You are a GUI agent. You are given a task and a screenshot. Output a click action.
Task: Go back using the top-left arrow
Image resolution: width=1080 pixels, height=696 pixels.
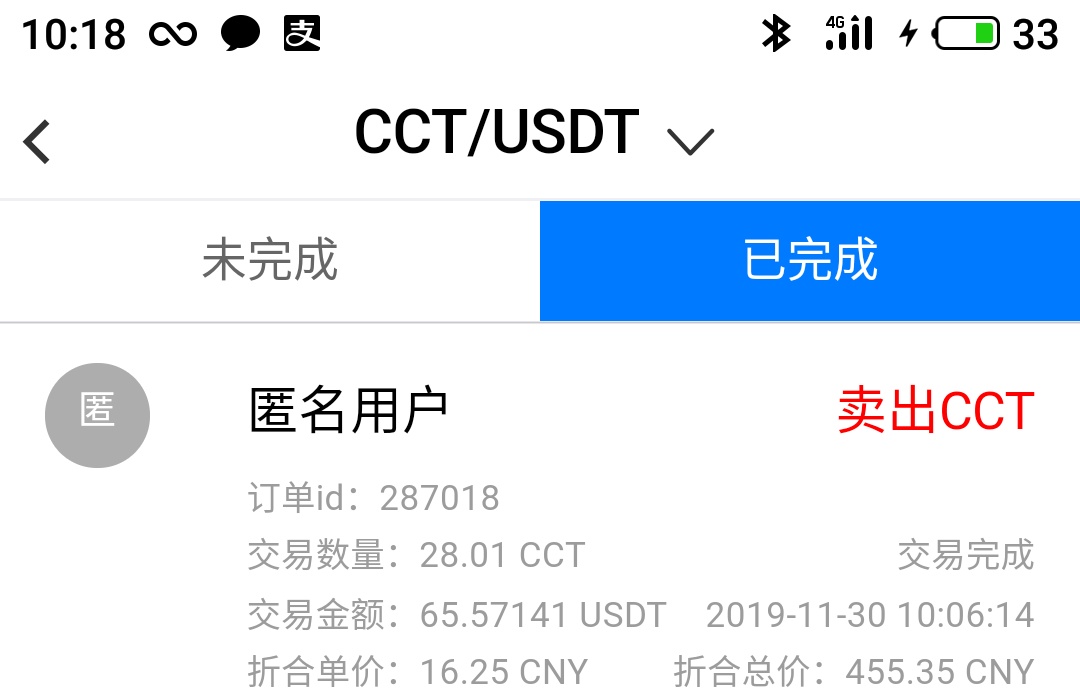[x=38, y=141]
